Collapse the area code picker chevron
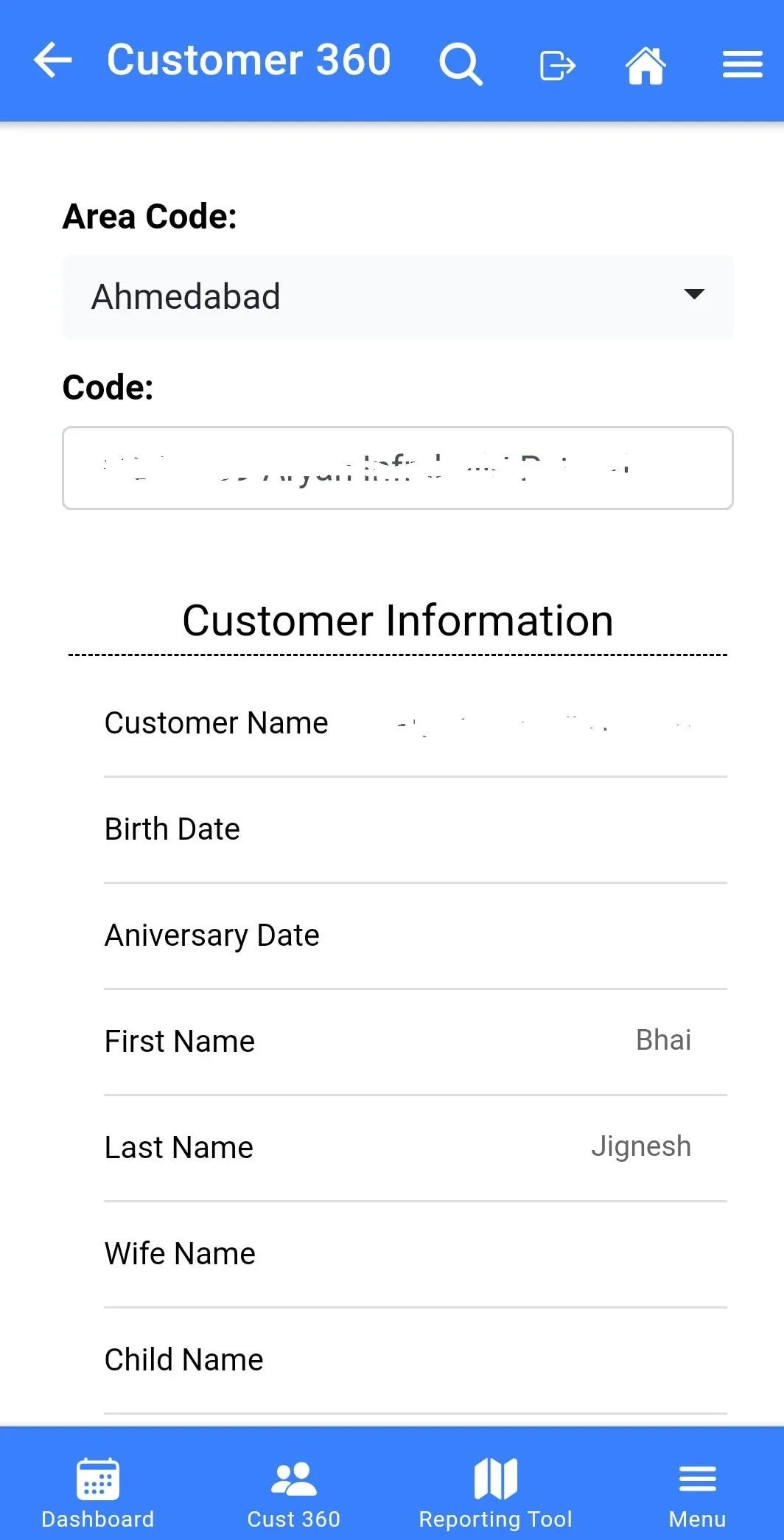784x1540 pixels. (693, 296)
